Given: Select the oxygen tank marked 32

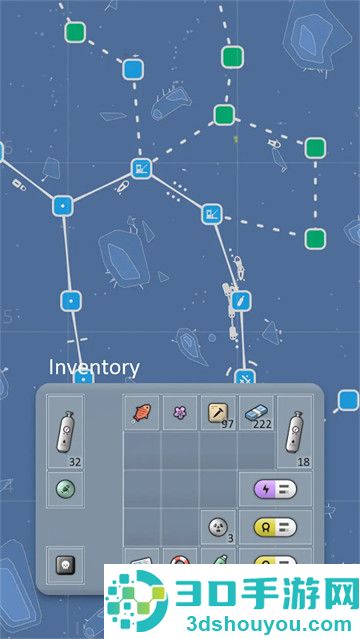Looking at the screenshot, I should pos(65,432).
